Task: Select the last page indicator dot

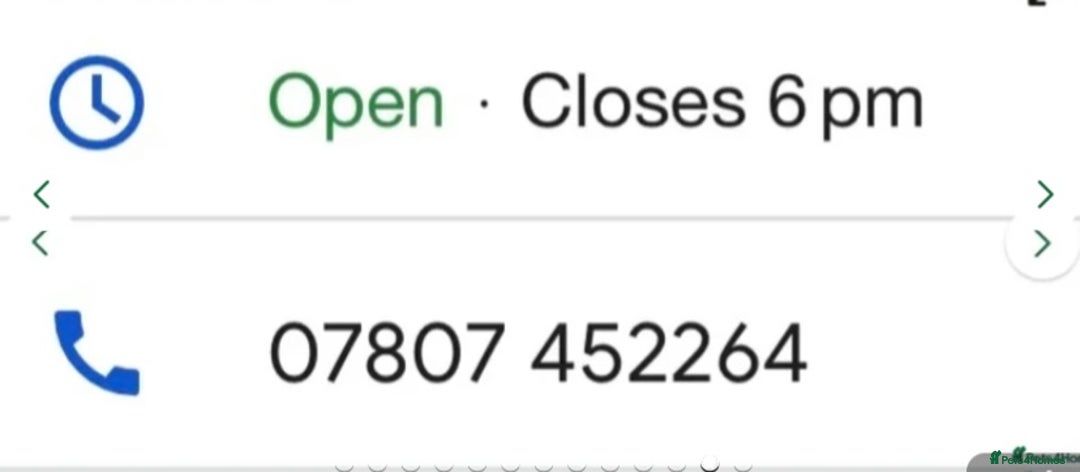Action: click(x=743, y=465)
